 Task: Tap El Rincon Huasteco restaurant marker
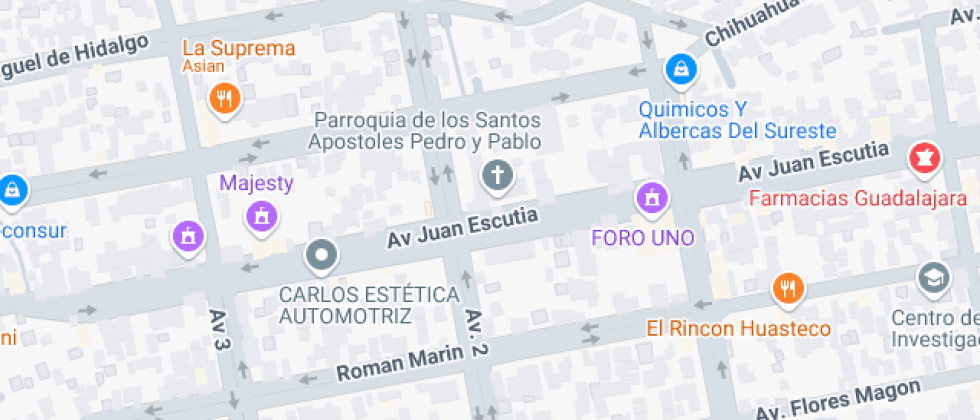pyautogui.click(x=789, y=289)
